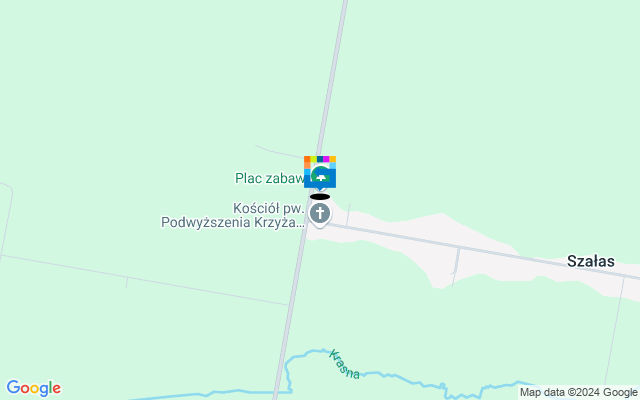Open the Google logo link
The image size is (640, 400).
34,388
